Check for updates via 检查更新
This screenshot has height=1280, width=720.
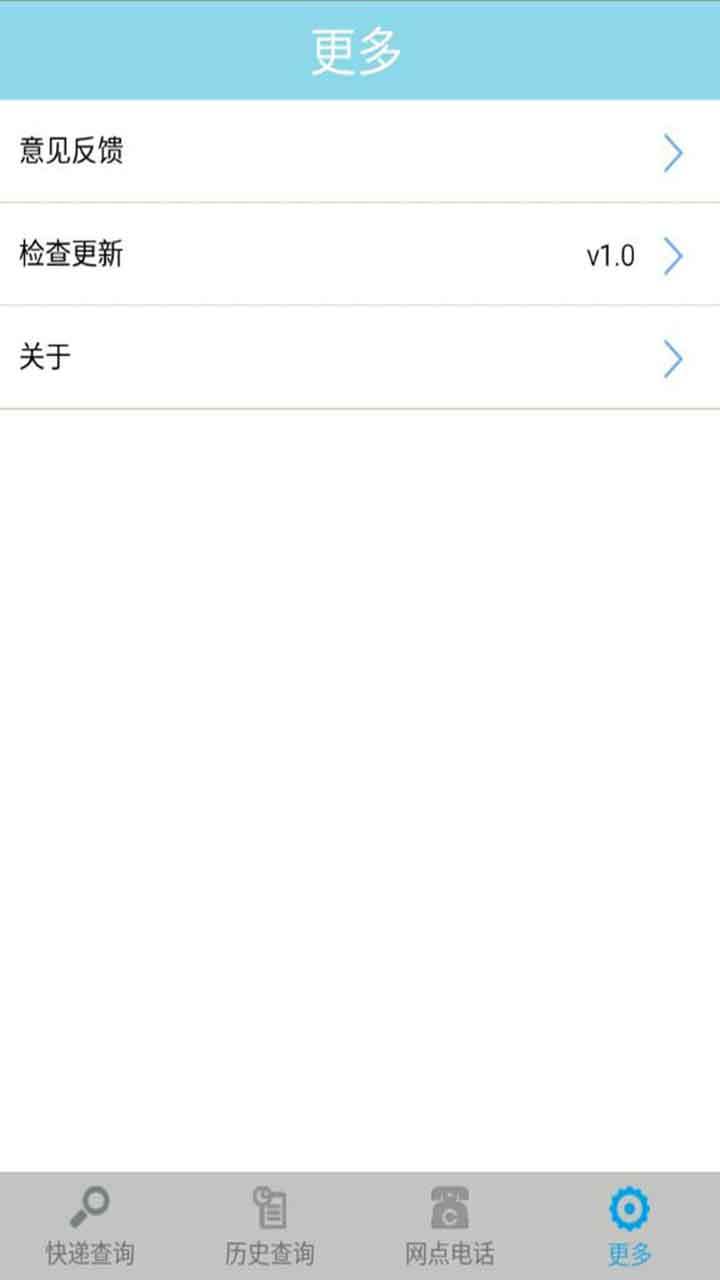[x=360, y=255]
